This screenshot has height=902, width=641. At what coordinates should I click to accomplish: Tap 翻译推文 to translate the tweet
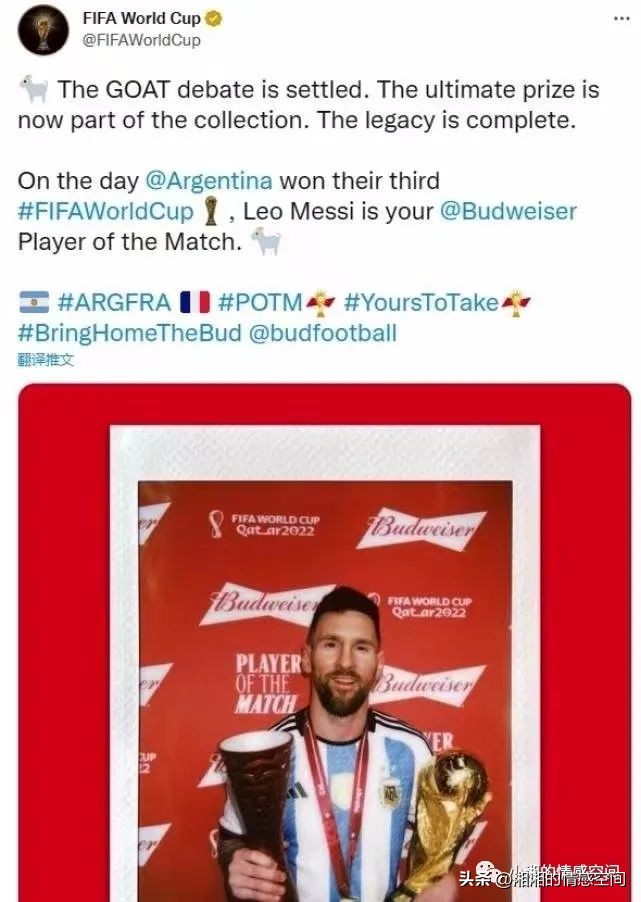point(45,359)
